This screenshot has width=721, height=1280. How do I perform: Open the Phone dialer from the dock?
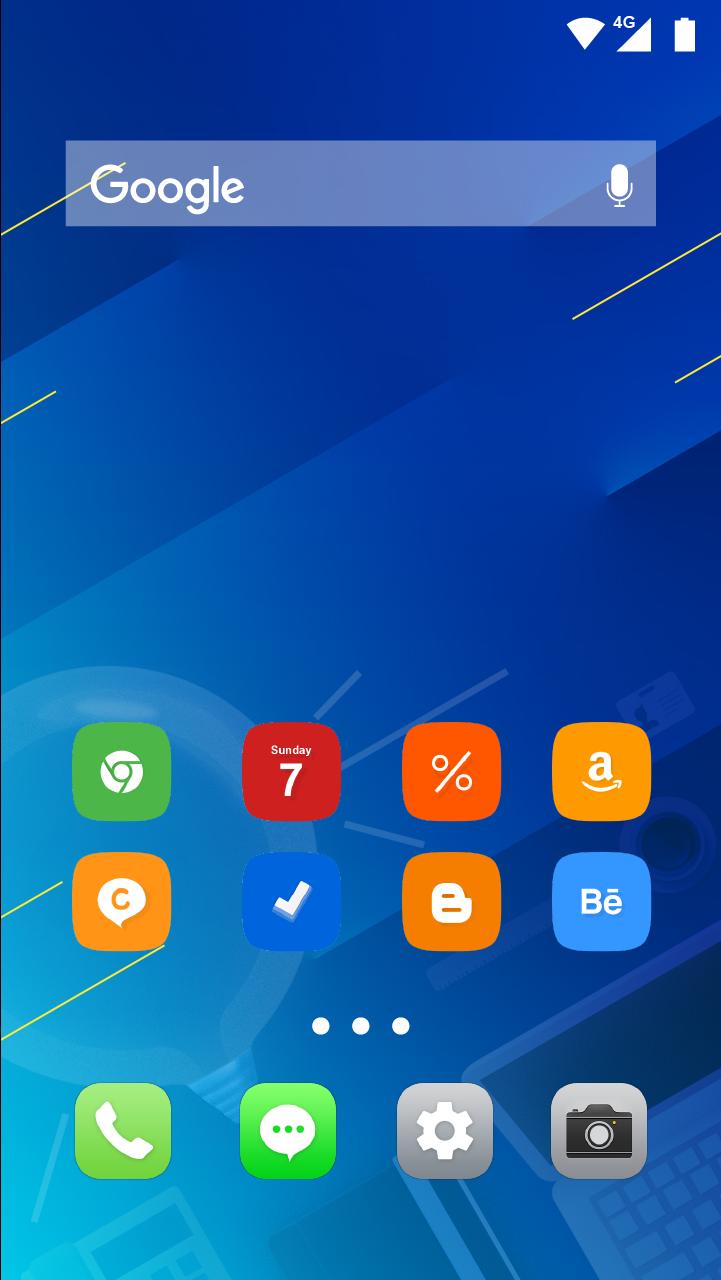point(123,1131)
